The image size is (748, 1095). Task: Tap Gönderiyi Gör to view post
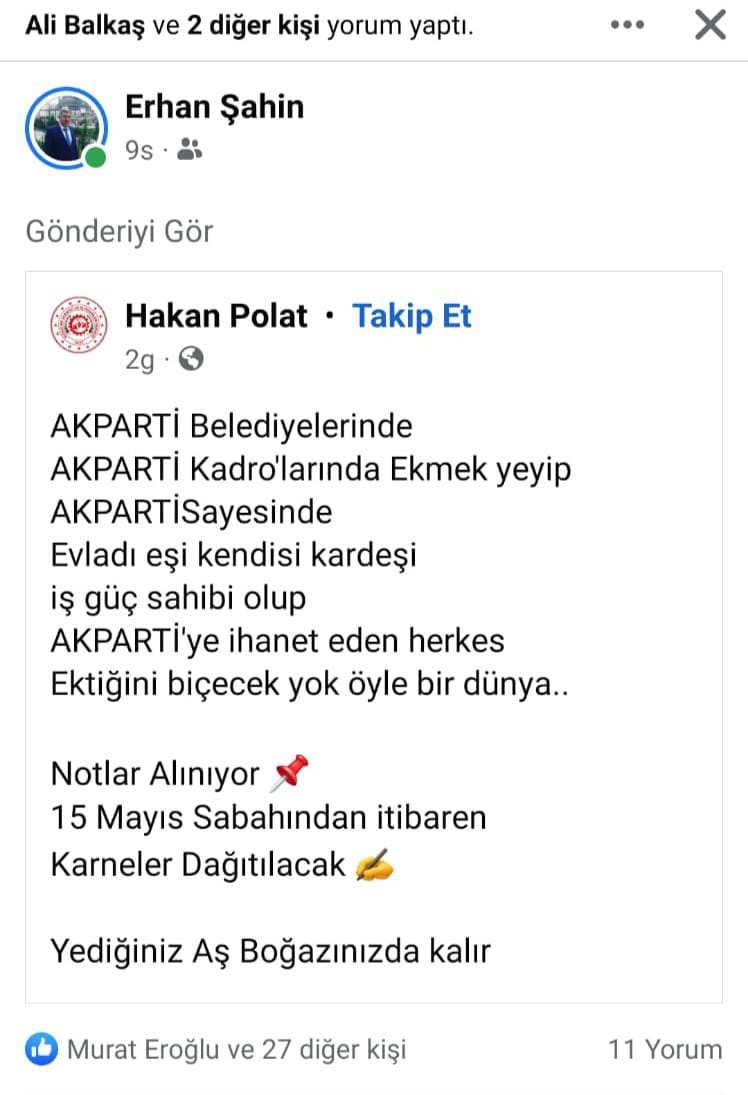point(119,231)
